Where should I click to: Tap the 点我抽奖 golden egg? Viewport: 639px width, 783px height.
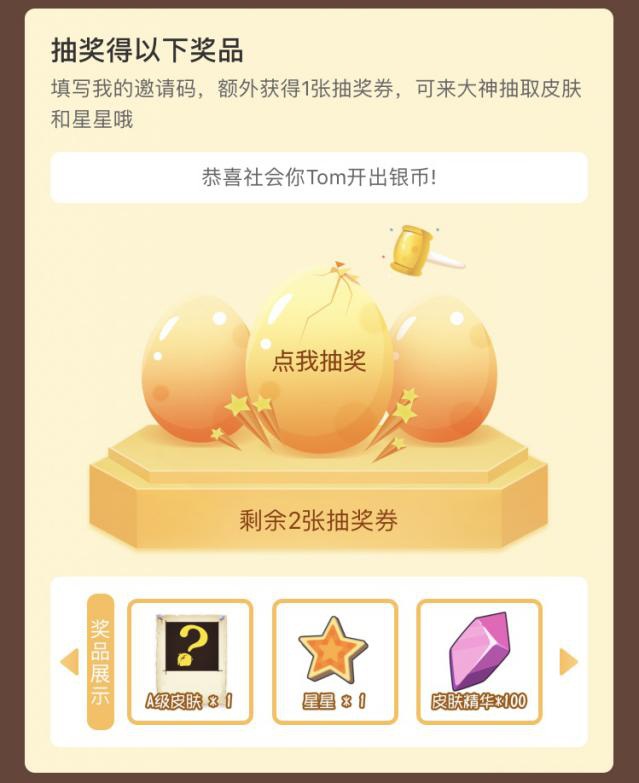click(x=319, y=361)
